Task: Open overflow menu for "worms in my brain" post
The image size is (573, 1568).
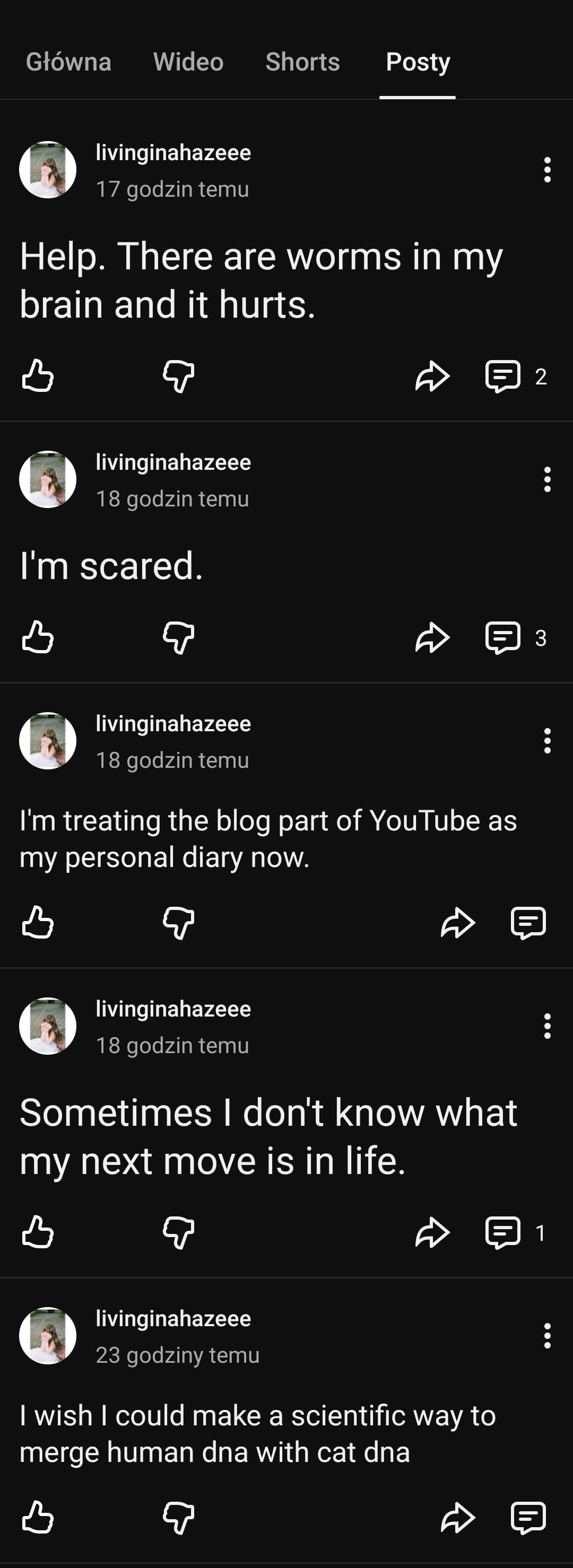Action: [x=547, y=170]
